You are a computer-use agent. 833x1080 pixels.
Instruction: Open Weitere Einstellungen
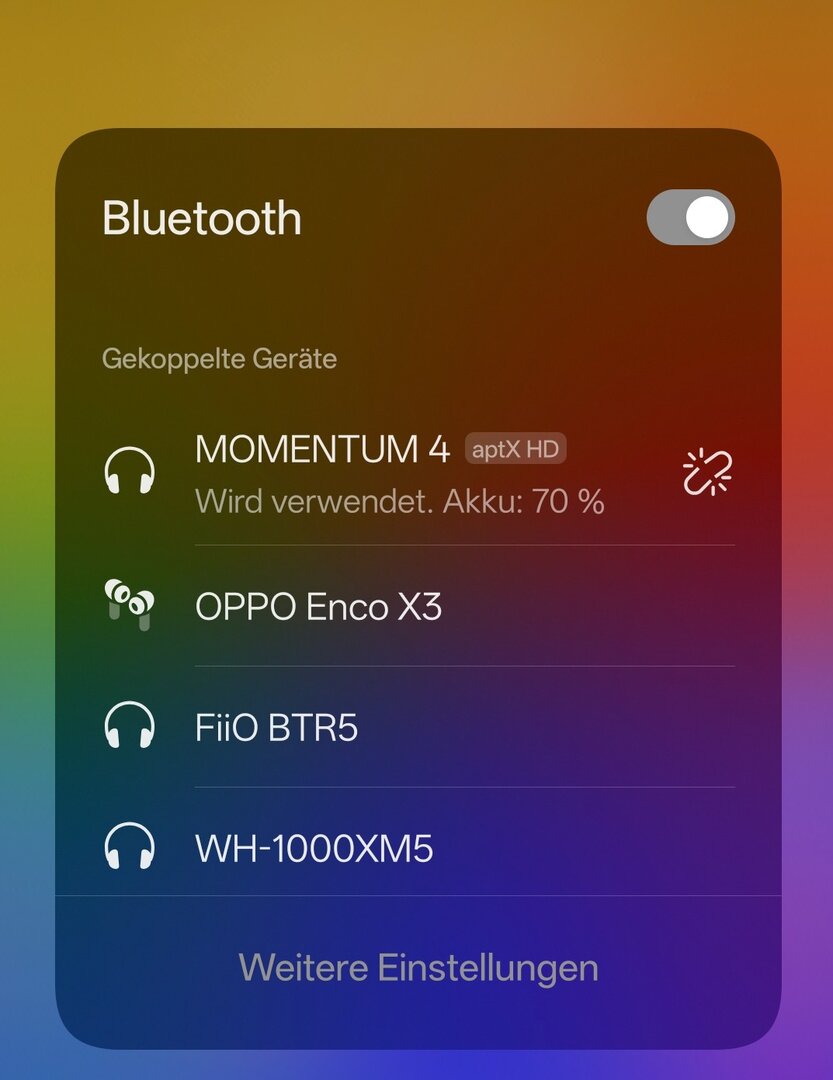pyautogui.click(x=418, y=967)
